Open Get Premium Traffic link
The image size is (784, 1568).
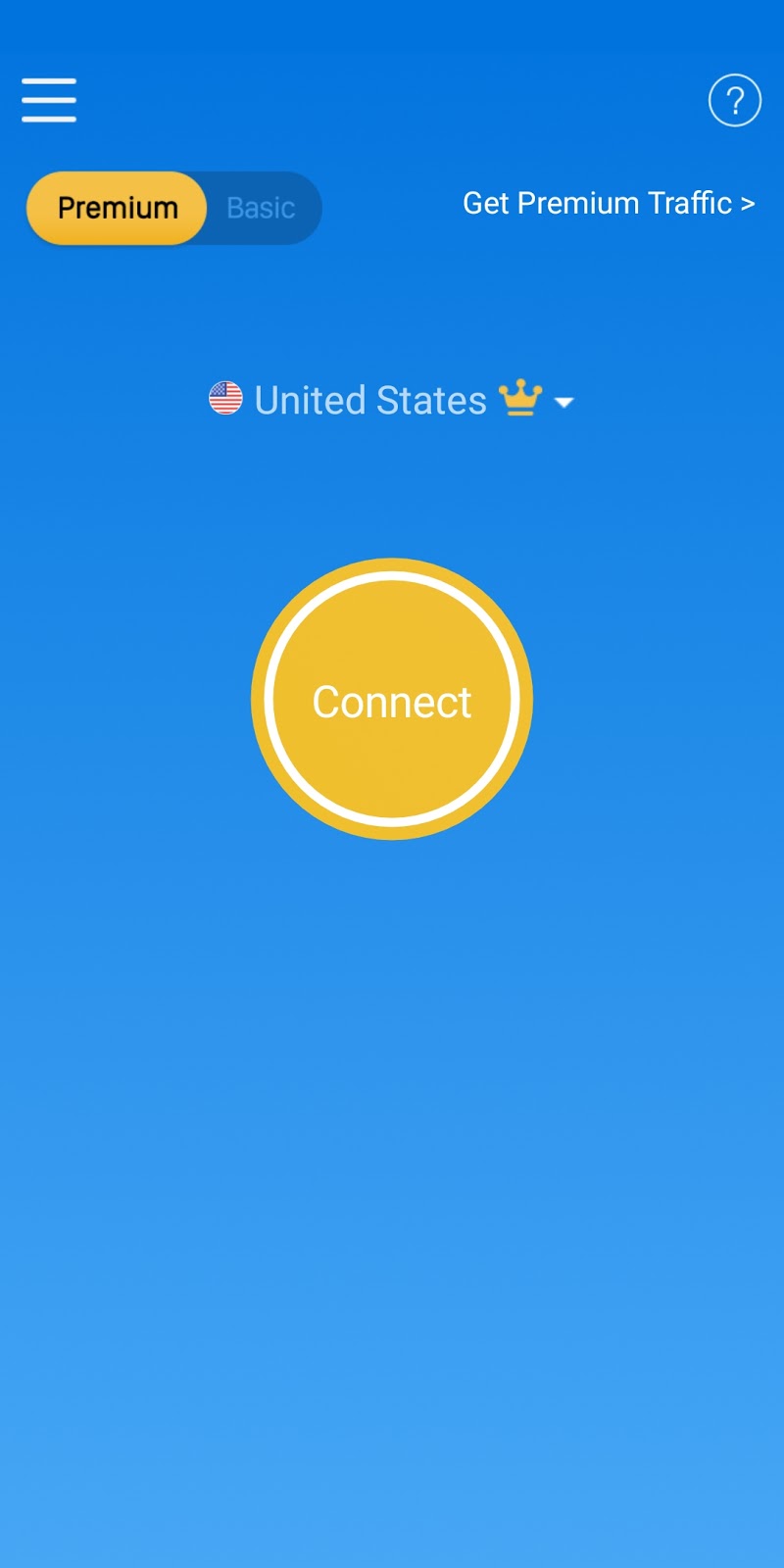click(608, 203)
